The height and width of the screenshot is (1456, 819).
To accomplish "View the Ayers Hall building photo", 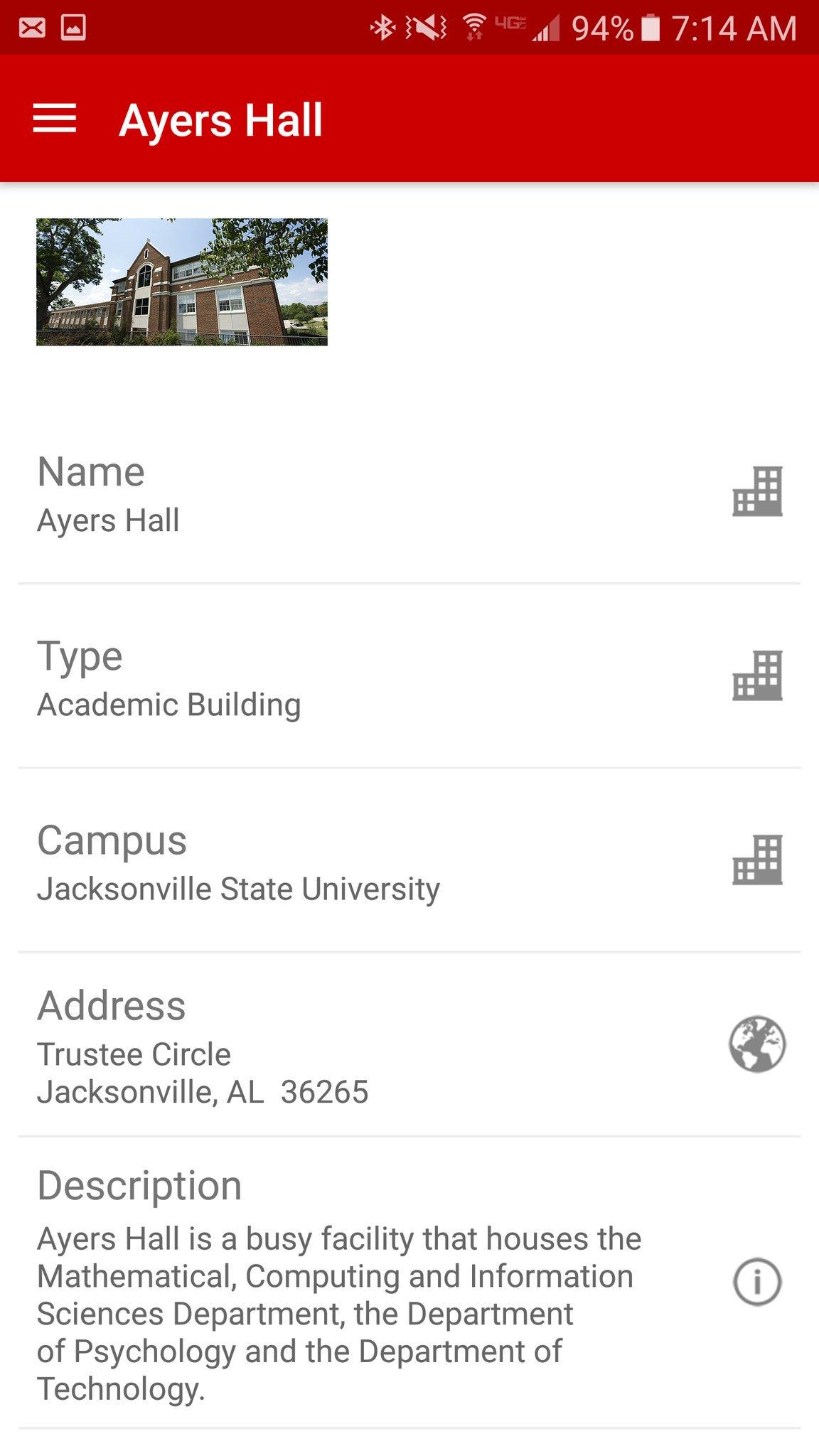I will (x=182, y=282).
